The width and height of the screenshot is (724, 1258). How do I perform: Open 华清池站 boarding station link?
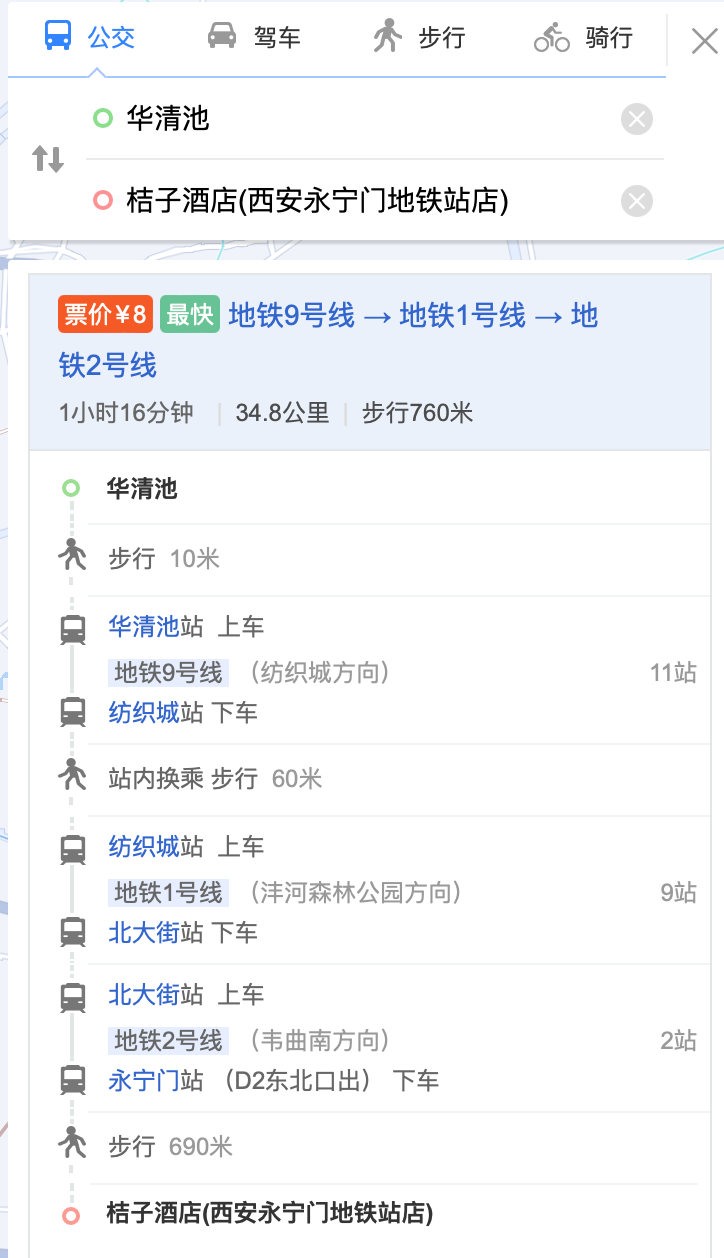point(144,627)
